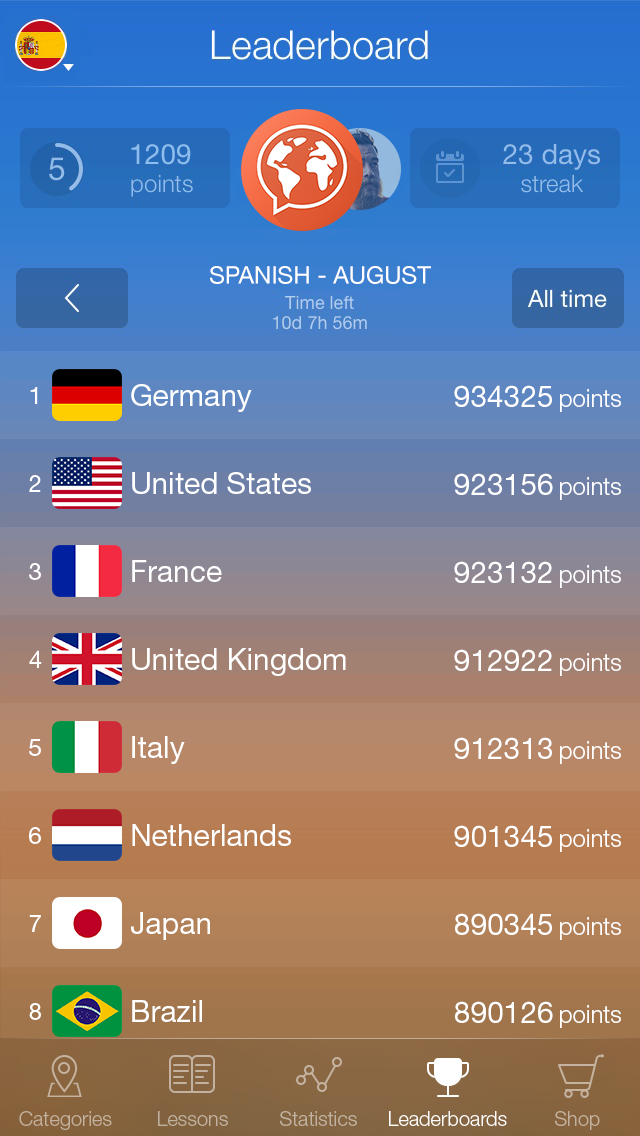Tap the United Kingdom row
The width and height of the screenshot is (640, 1136).
[x=320, y=660]
